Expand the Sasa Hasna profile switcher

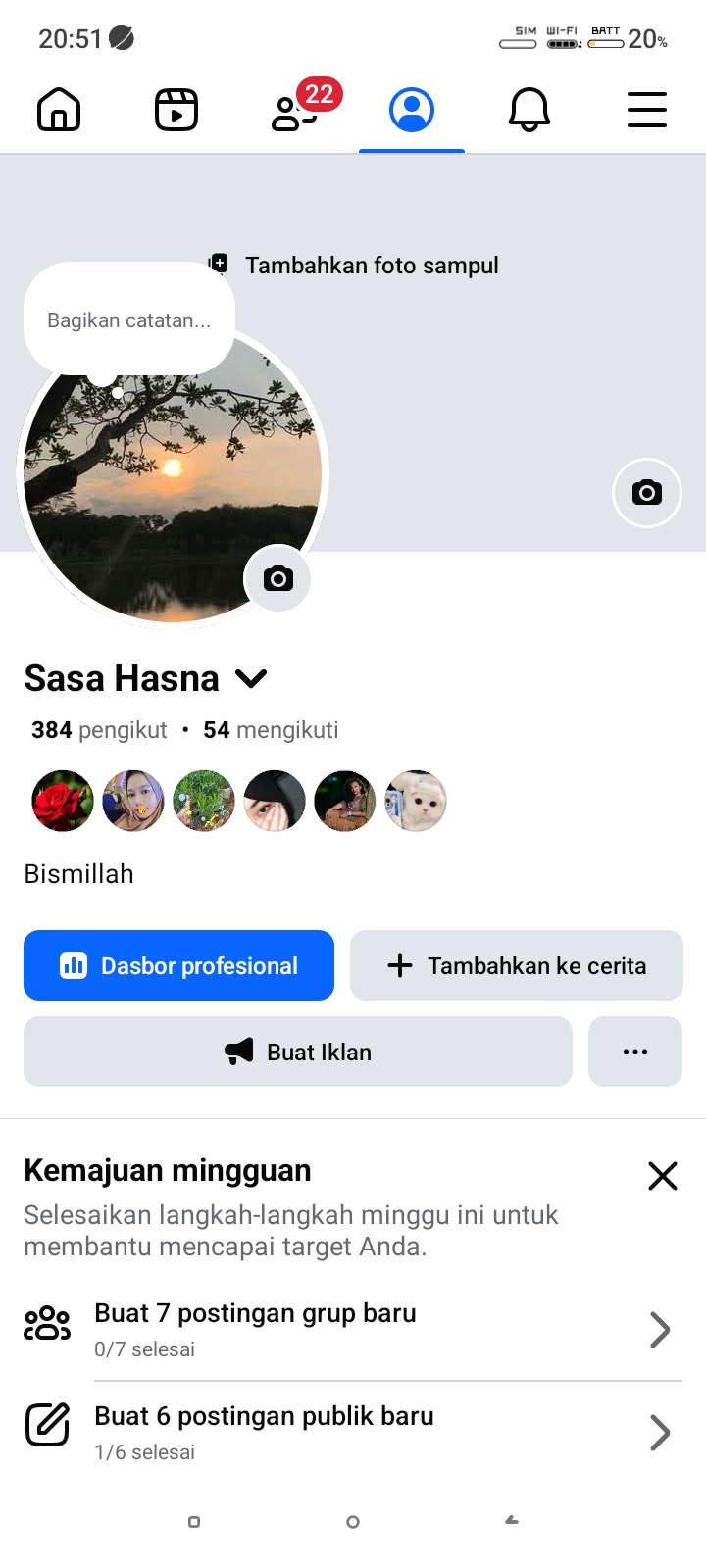click(x=251, y=678)
